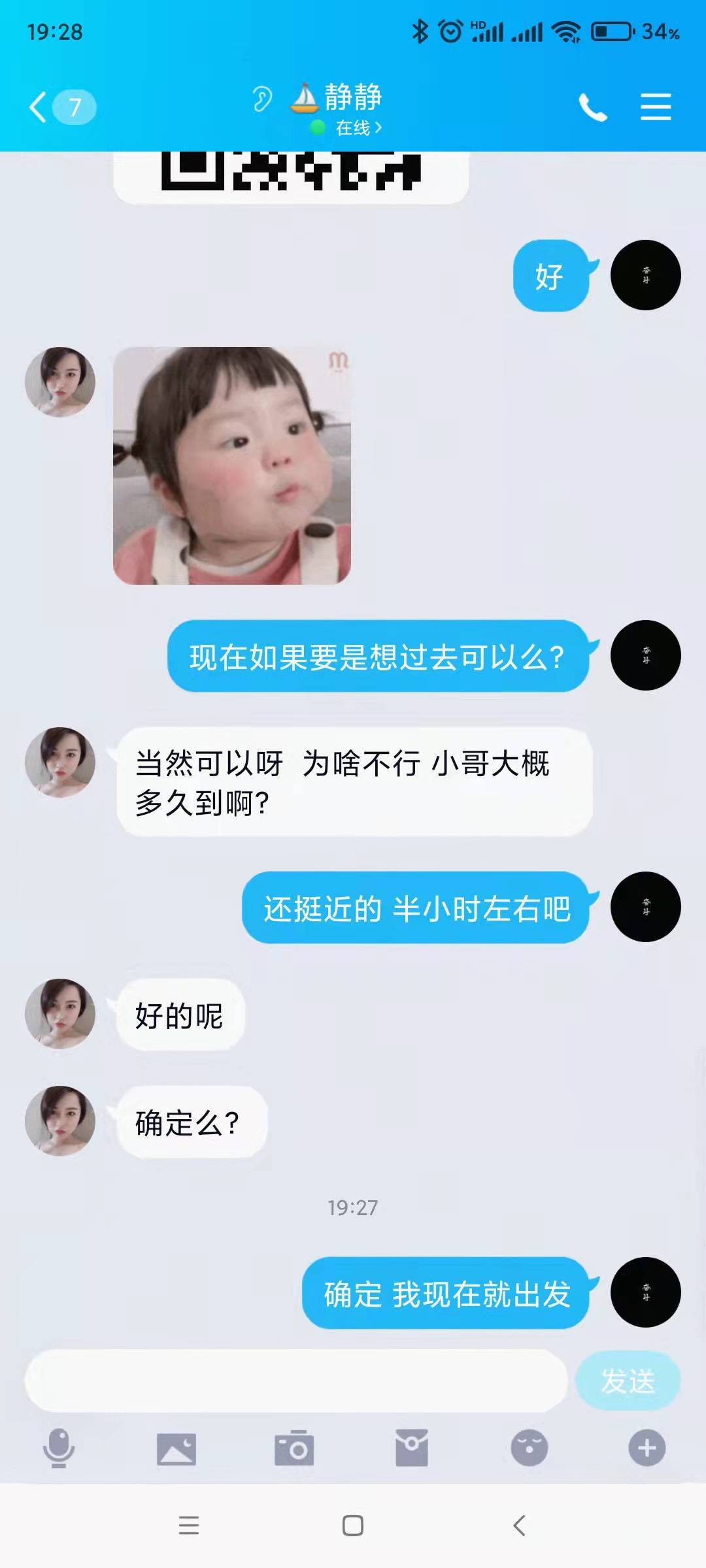Record a voice message with the microphone
This screenshot has height=1568, width=706.
pyautogui.click(x=59, y=1448)
